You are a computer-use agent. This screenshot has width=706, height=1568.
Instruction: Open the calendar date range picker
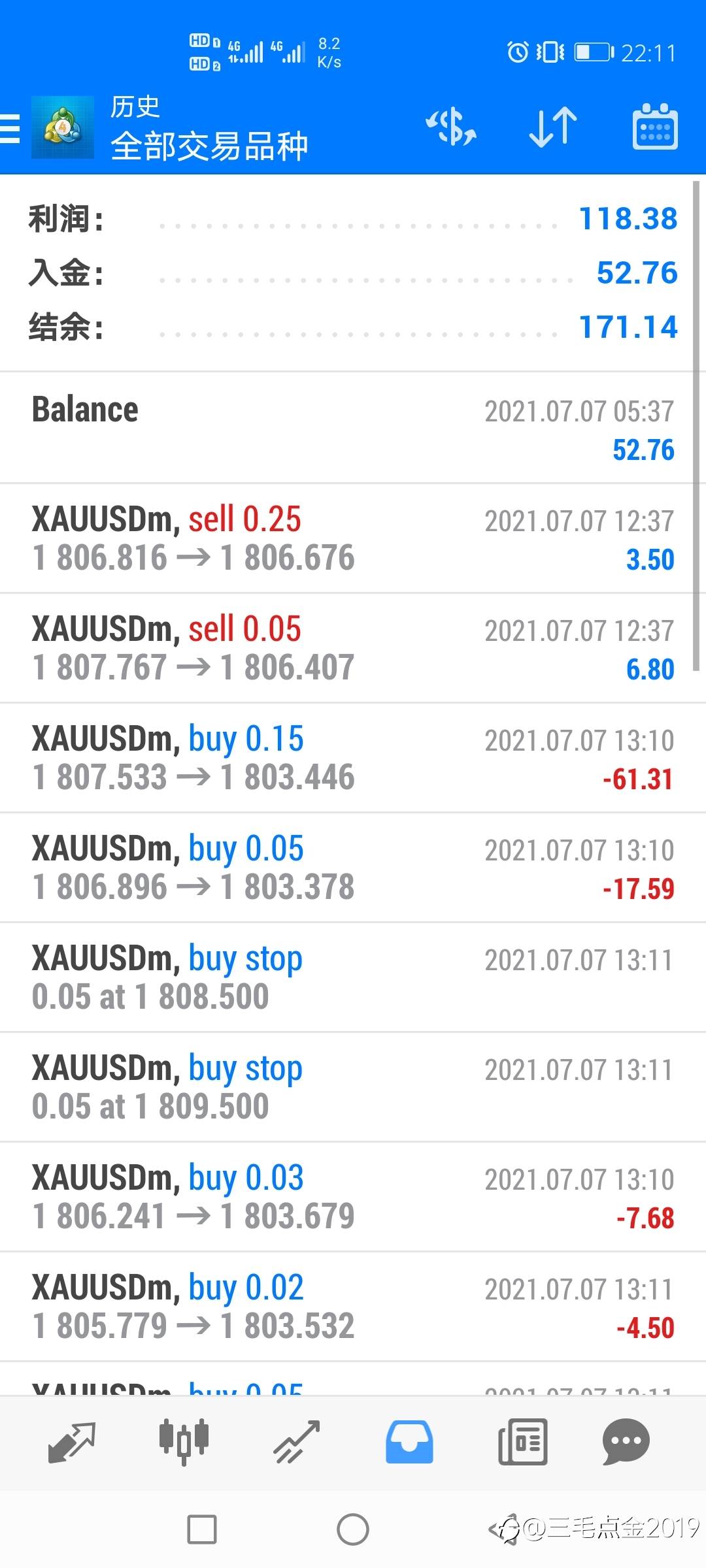point(655,127)
